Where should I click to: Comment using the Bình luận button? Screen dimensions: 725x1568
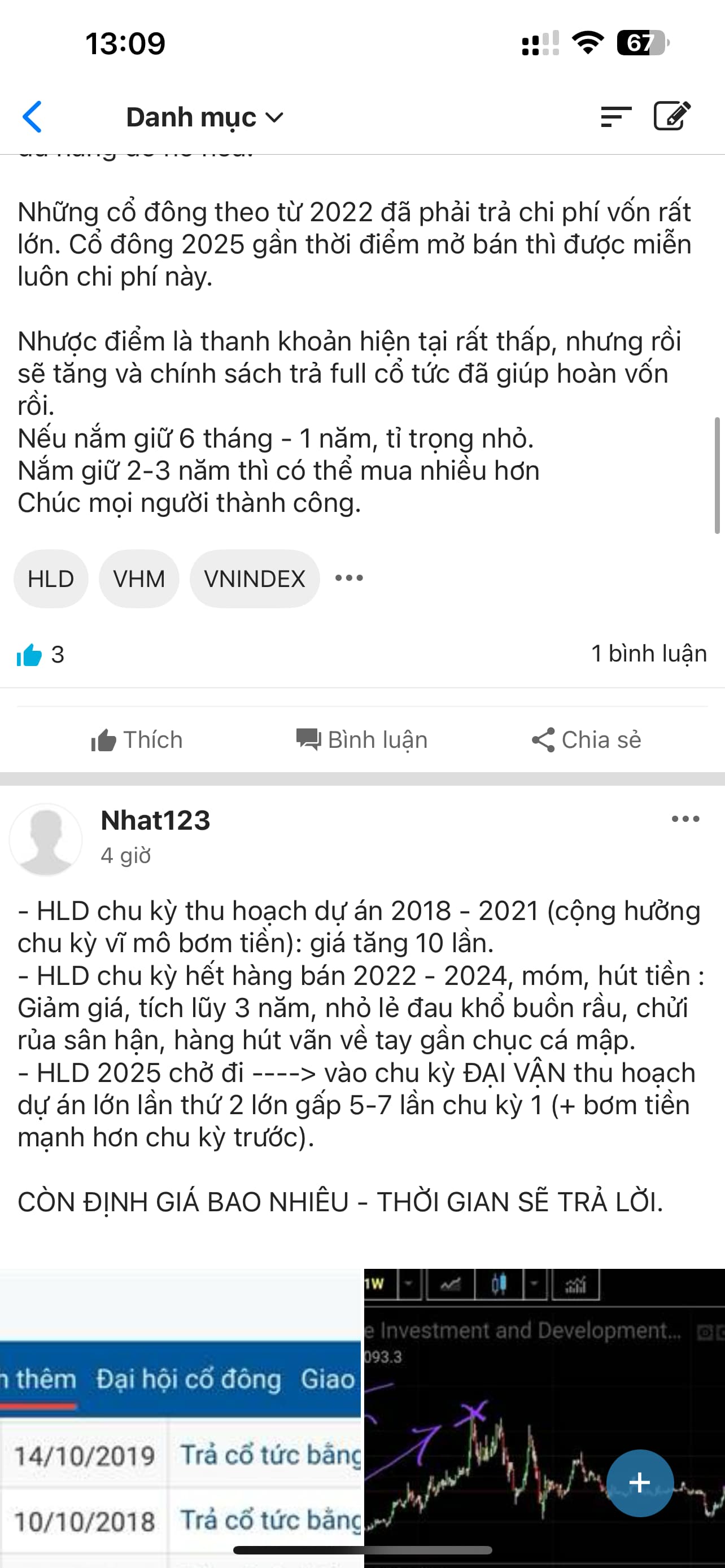click(x=362, y=739)
